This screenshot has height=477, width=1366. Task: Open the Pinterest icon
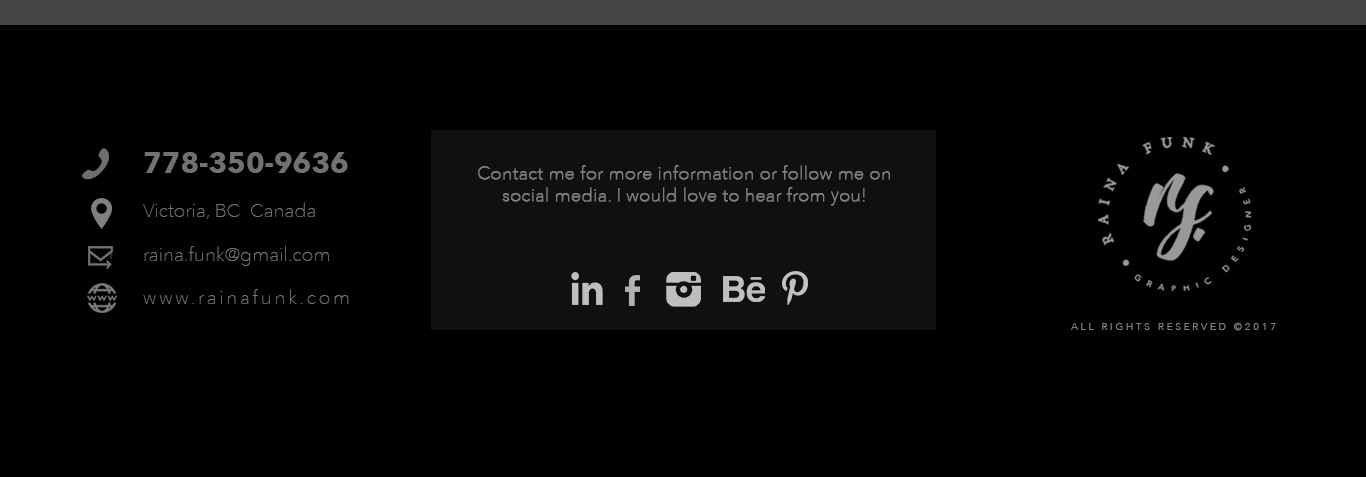click(x=795, y=288)
